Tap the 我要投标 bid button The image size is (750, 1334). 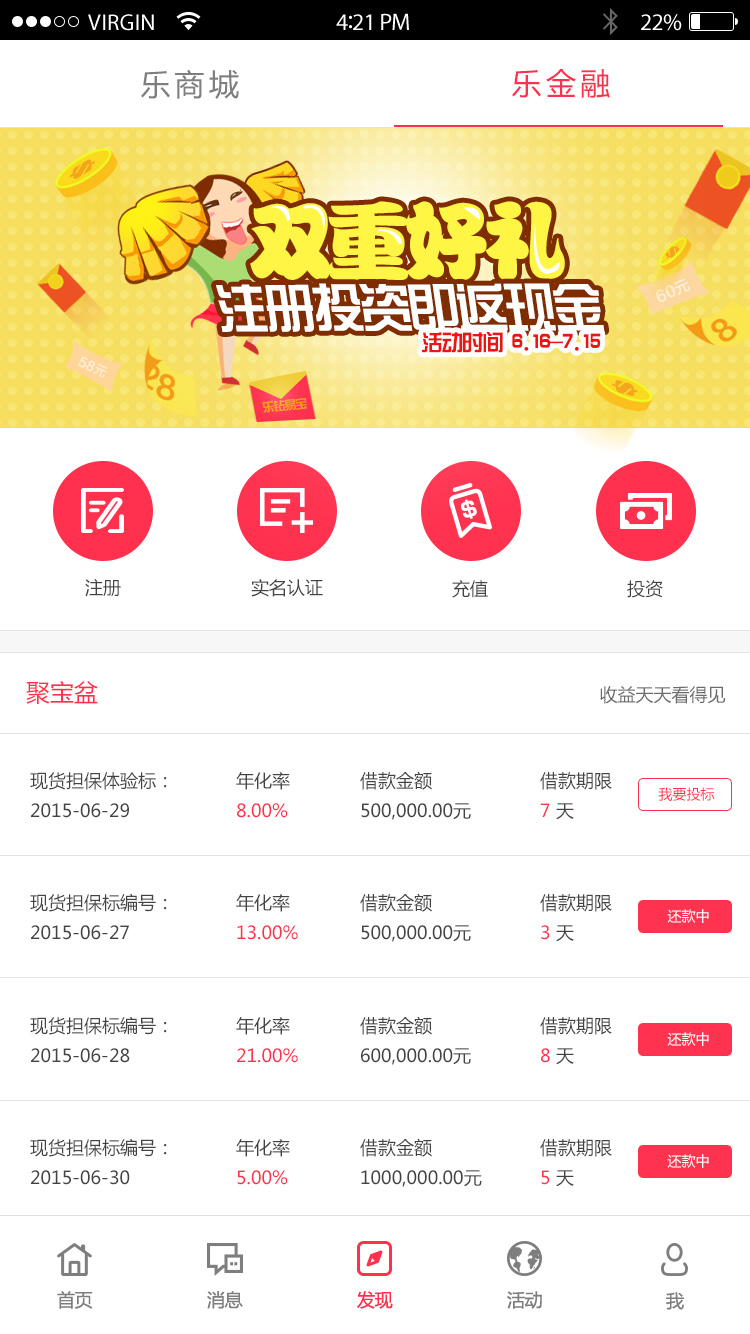click(685, 794)
